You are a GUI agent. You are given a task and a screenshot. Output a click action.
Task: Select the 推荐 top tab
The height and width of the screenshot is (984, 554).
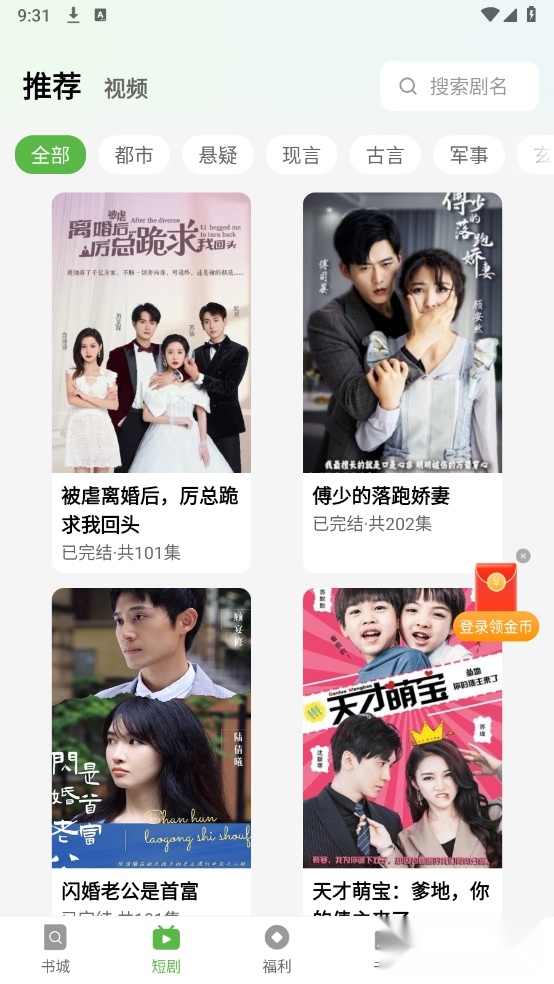point(52,86)
